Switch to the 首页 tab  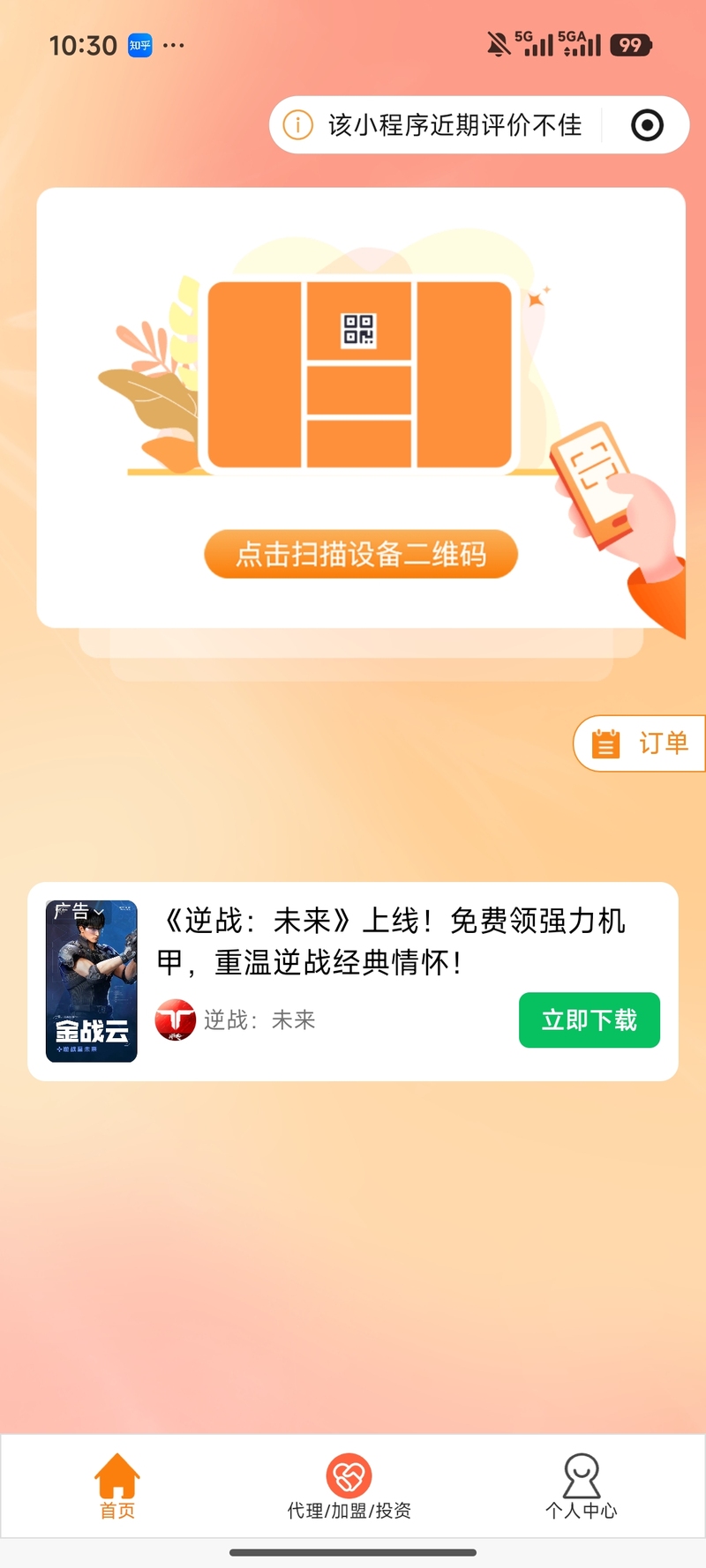click(117, 1487)
